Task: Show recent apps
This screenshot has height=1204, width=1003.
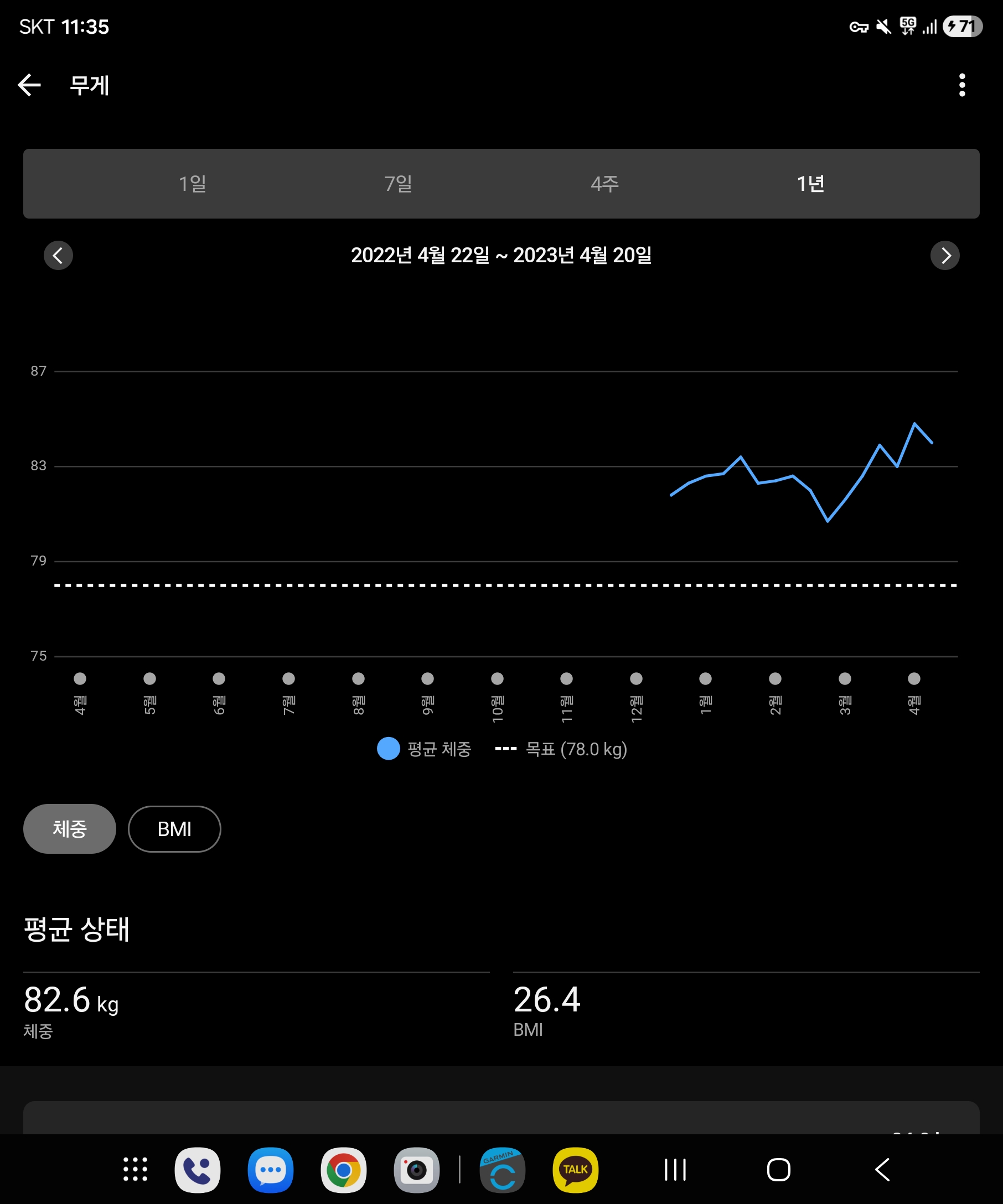Action: coord(675,1170)
